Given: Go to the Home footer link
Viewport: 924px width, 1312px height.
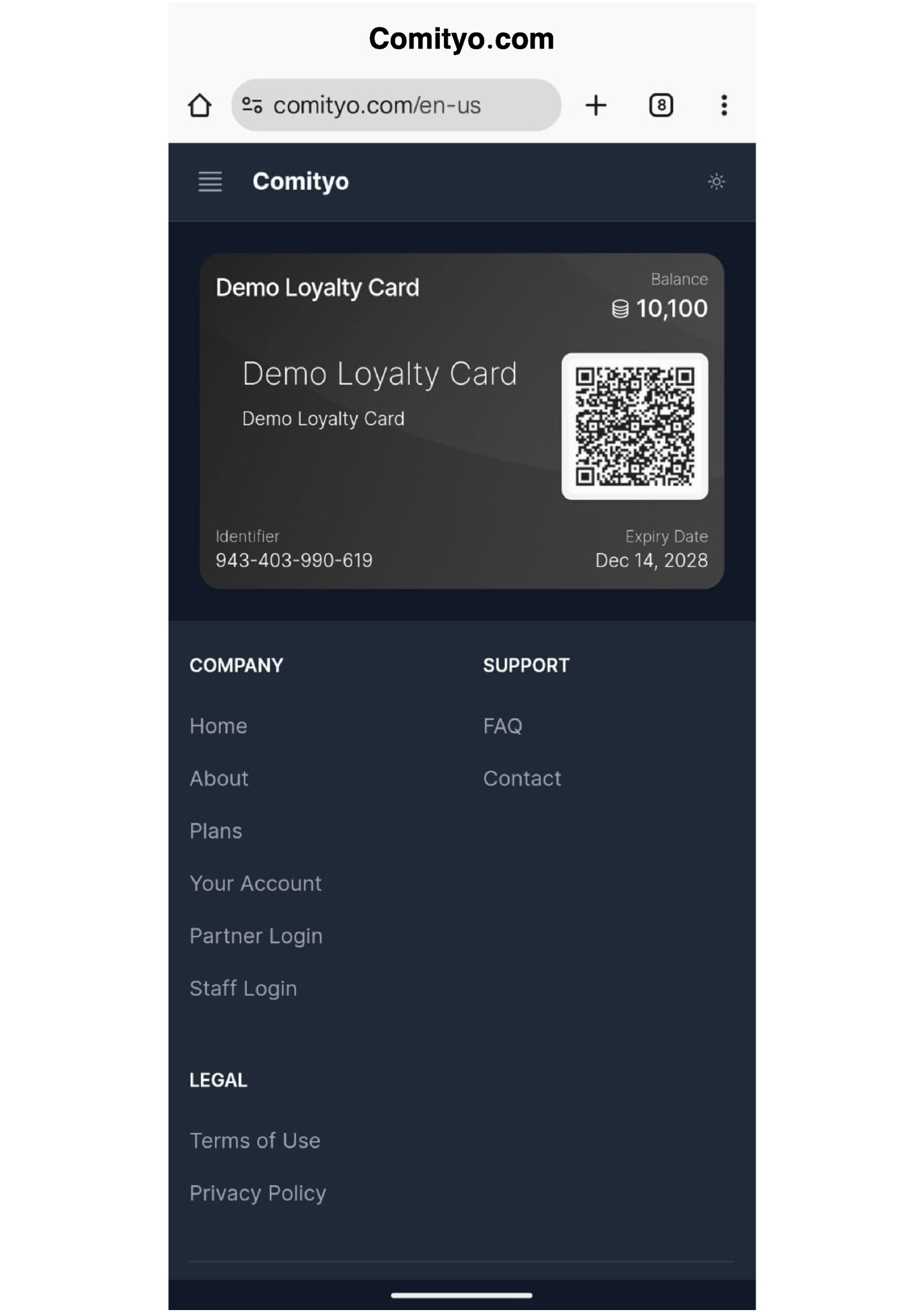Looking at the screenshot, I should coord(218,726).
